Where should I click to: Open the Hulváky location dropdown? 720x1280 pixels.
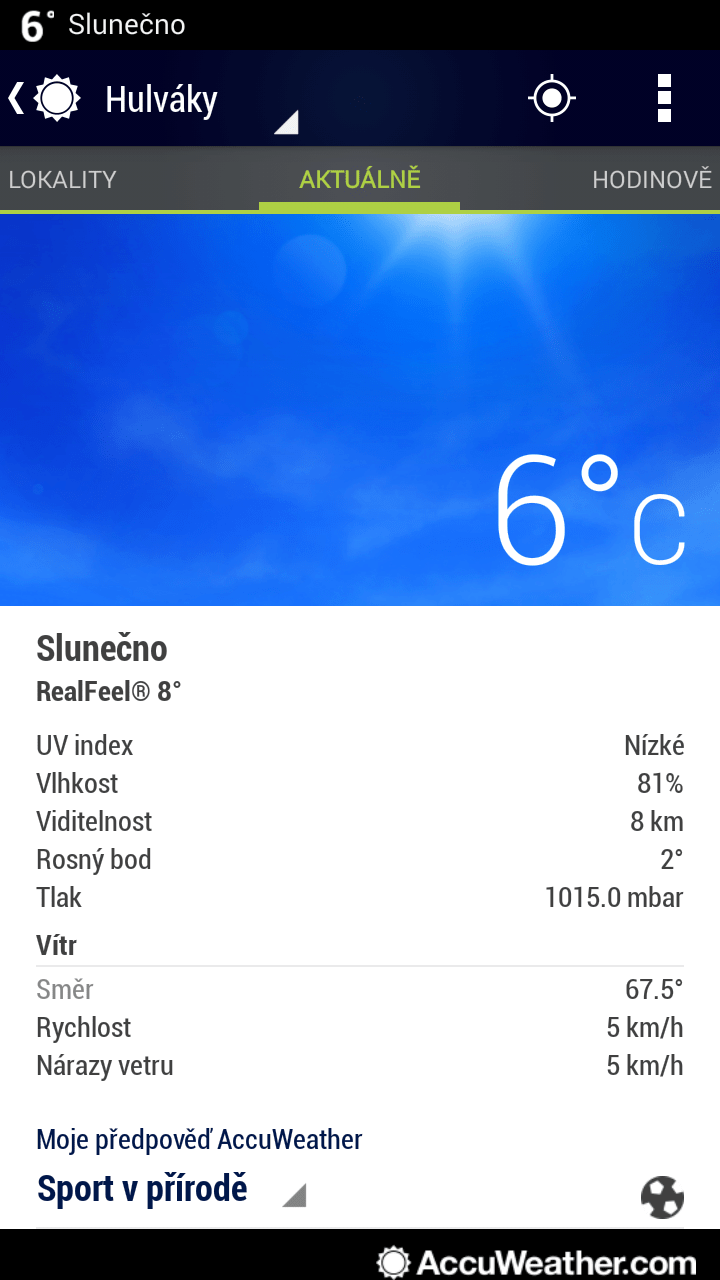coord(200,101)
